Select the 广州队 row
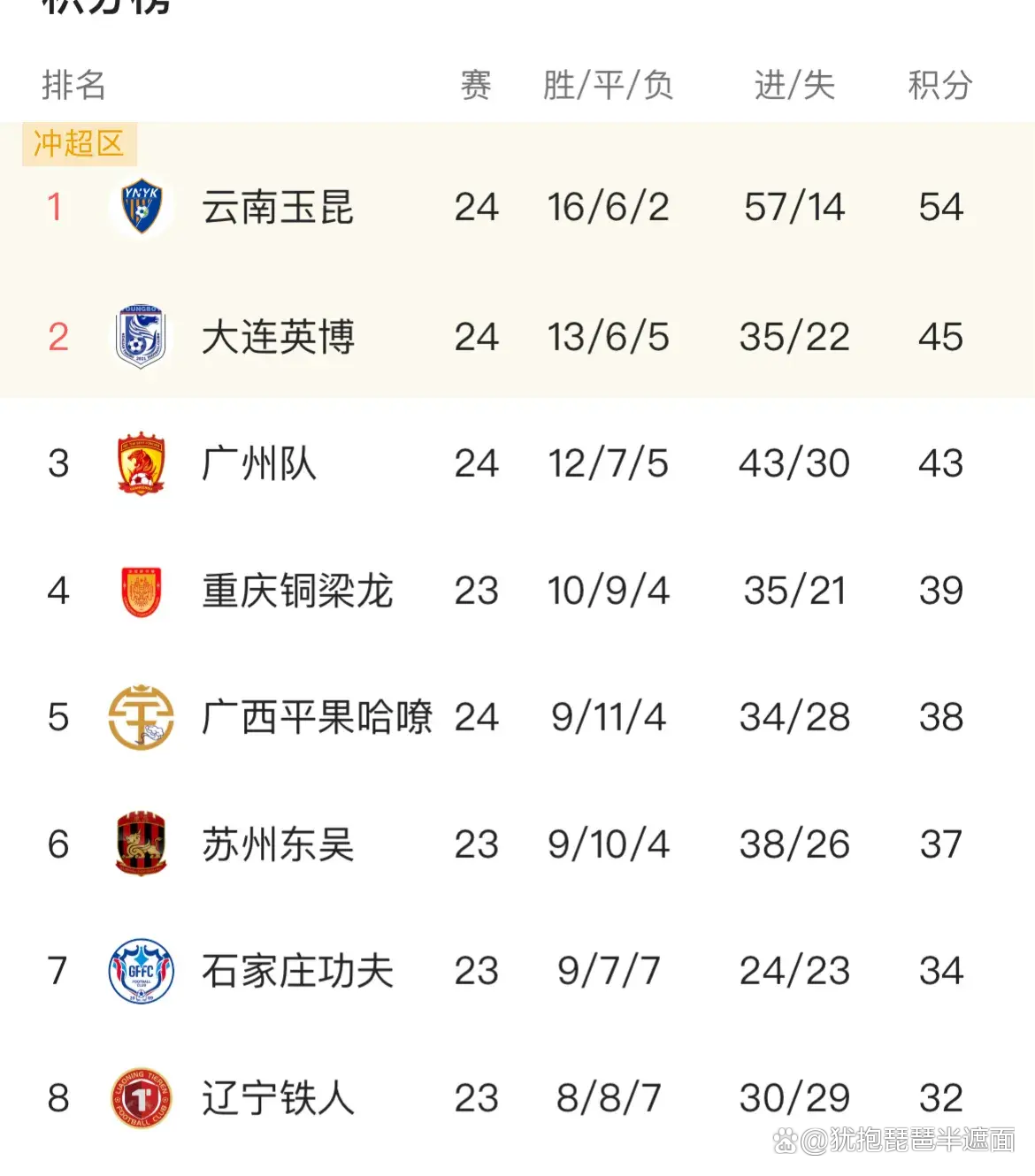The height and width of the screenshot is (1176, 1035). click(x=258, y=463)
